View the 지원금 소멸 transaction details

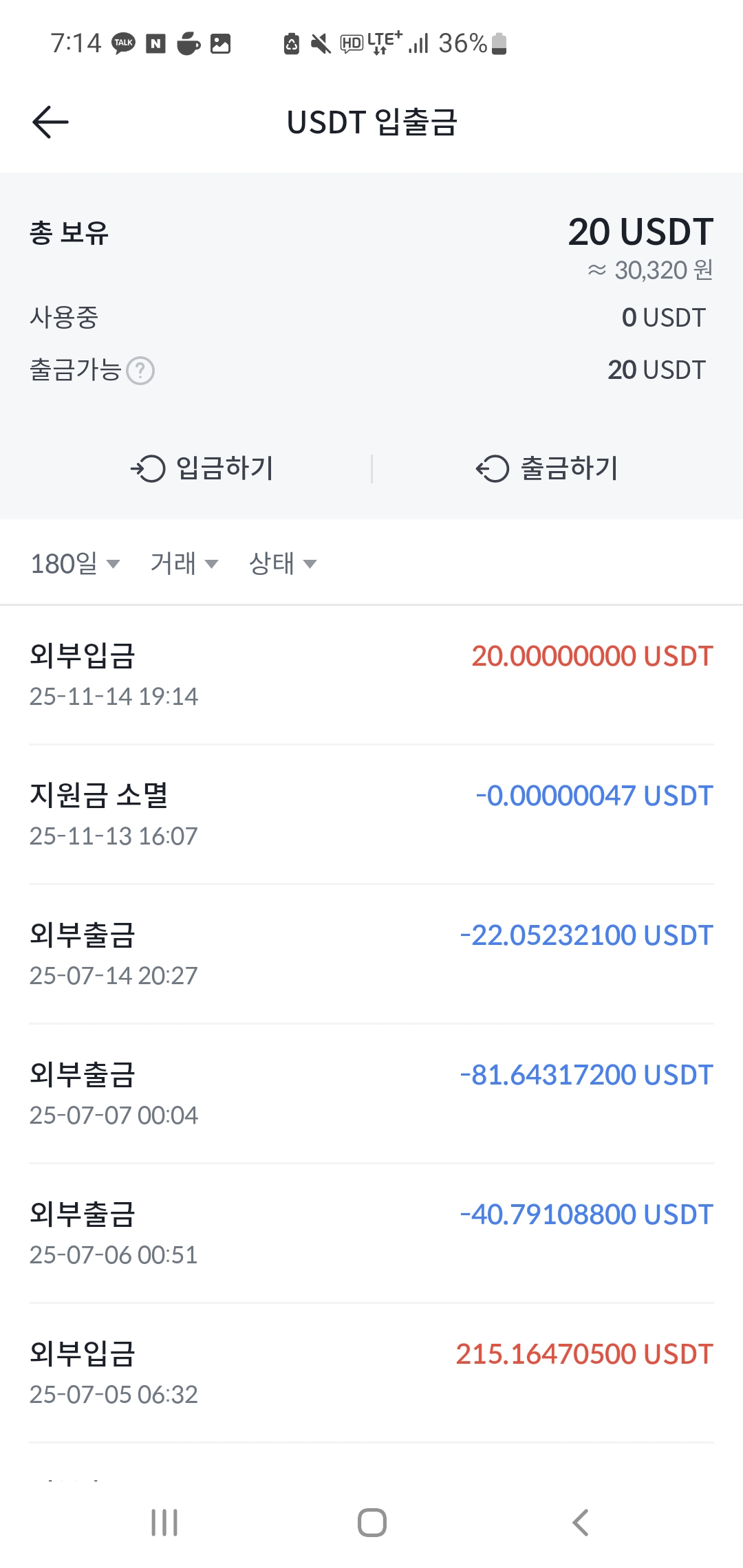(x=371, y=815)
